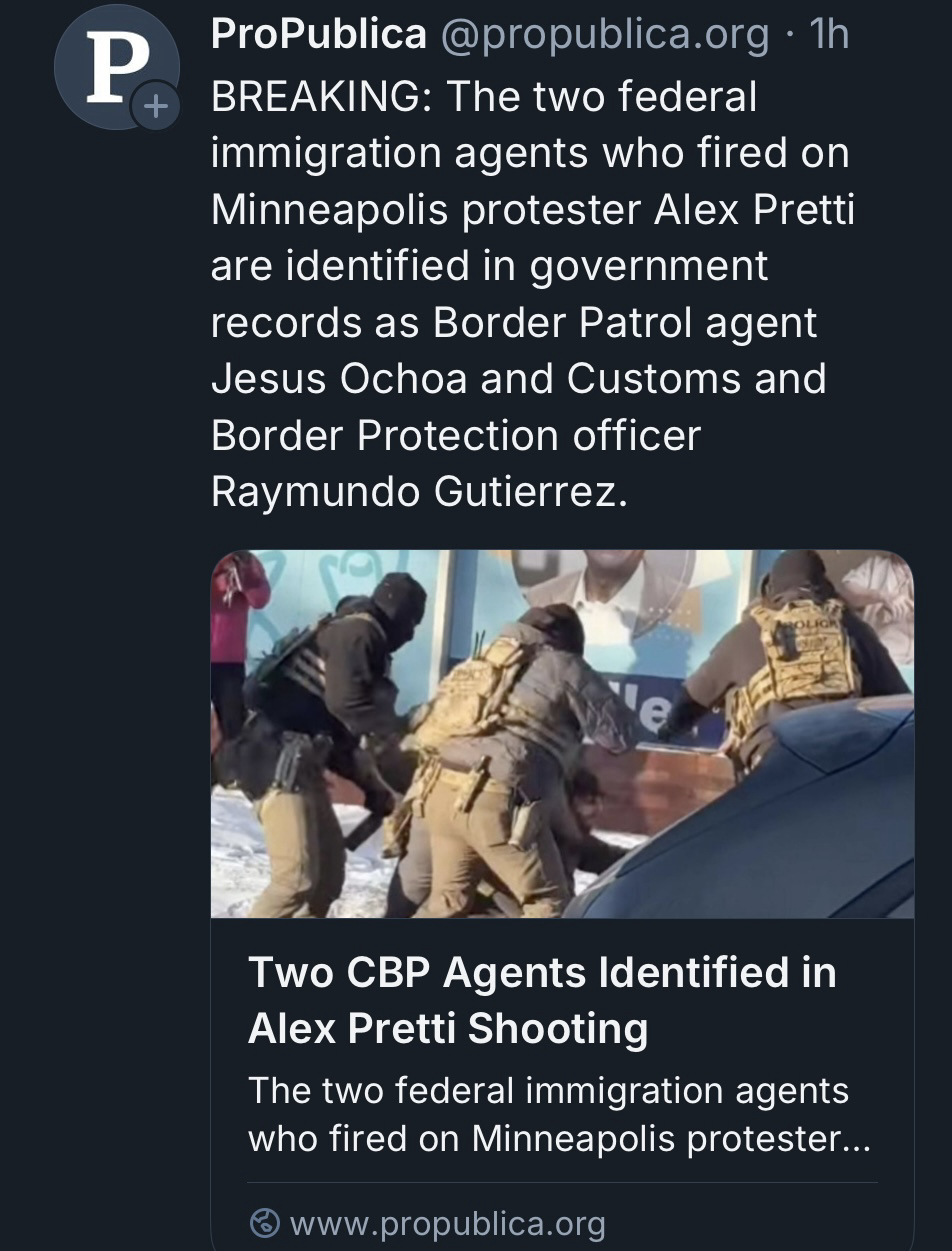
Task: Follow ProPublica via the plus badge
Action: pos(155,105)
